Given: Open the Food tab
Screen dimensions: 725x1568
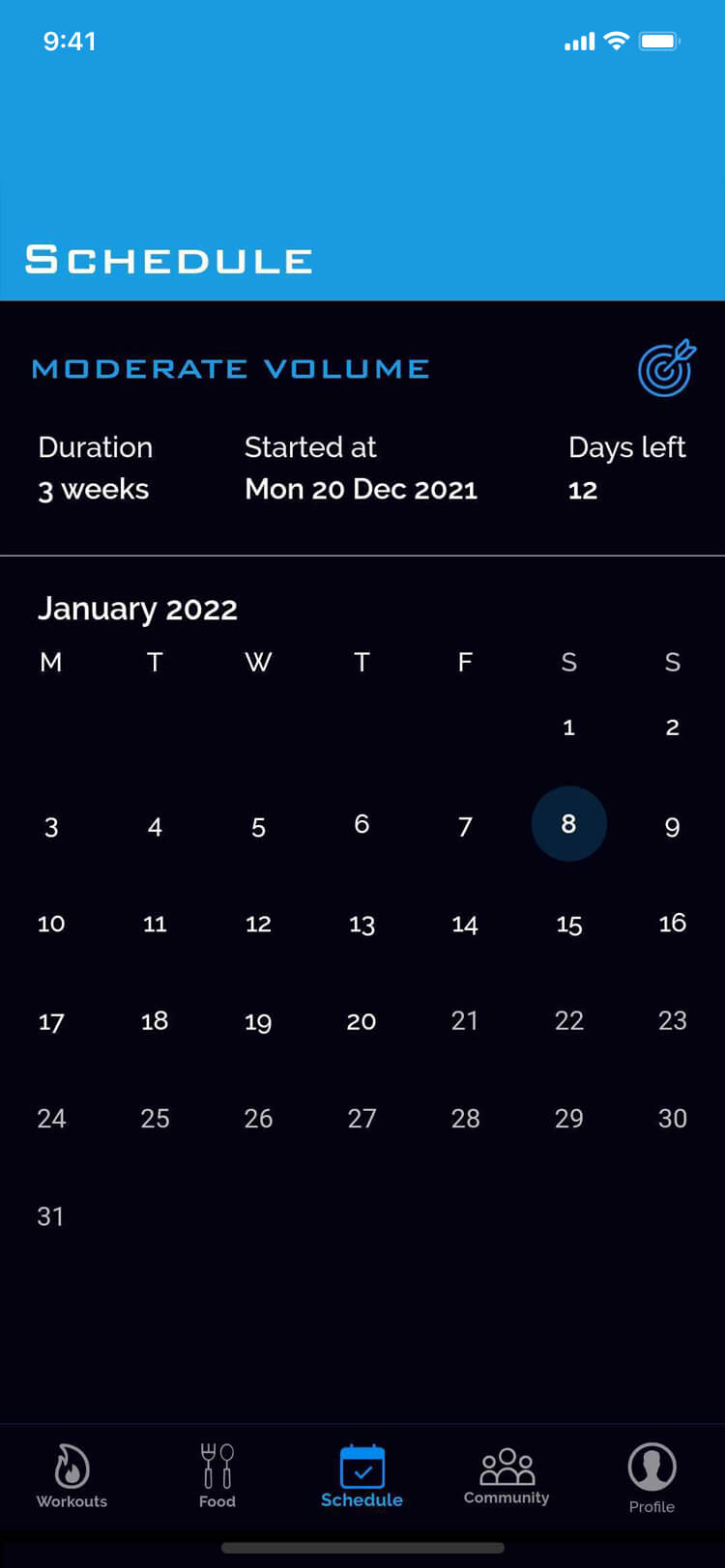Looking at the screenshot, I should [217, 1475].
